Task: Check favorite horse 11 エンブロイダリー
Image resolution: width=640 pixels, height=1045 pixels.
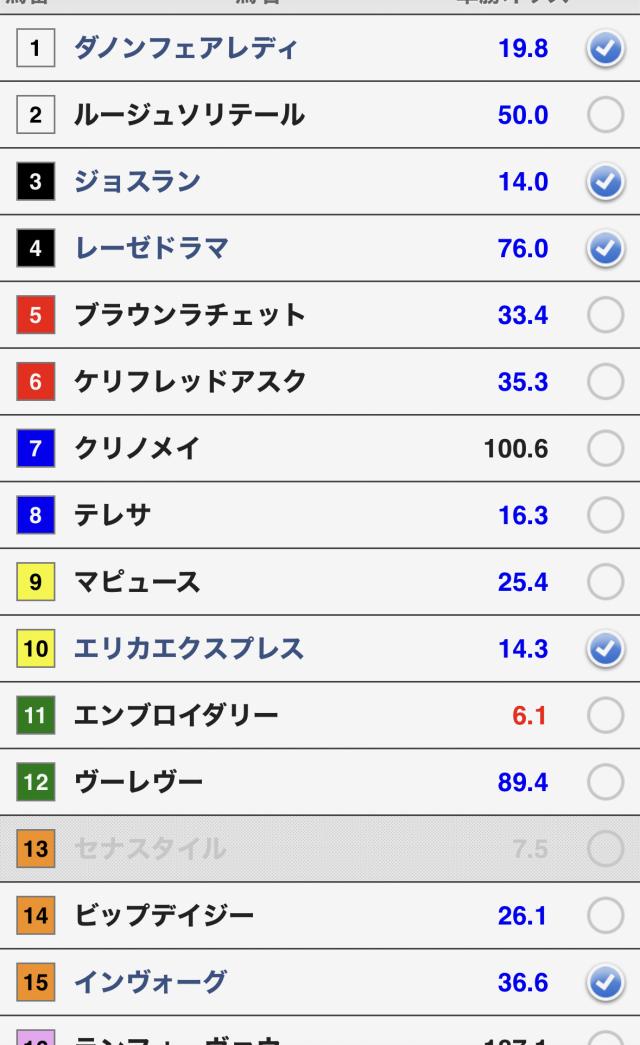Action: pyautogui.click(x=604, y=716)
